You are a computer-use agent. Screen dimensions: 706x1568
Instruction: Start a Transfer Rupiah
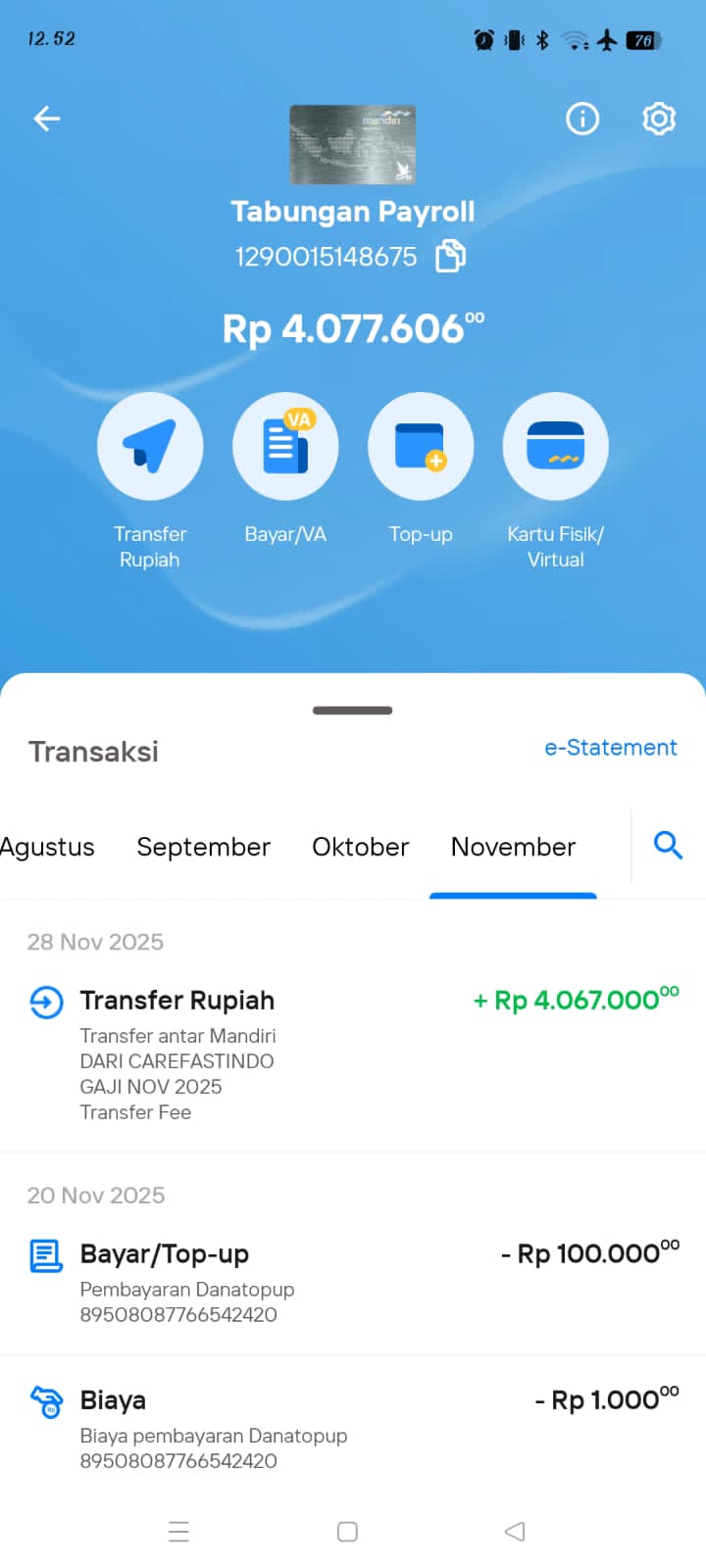tap(150, 447)
